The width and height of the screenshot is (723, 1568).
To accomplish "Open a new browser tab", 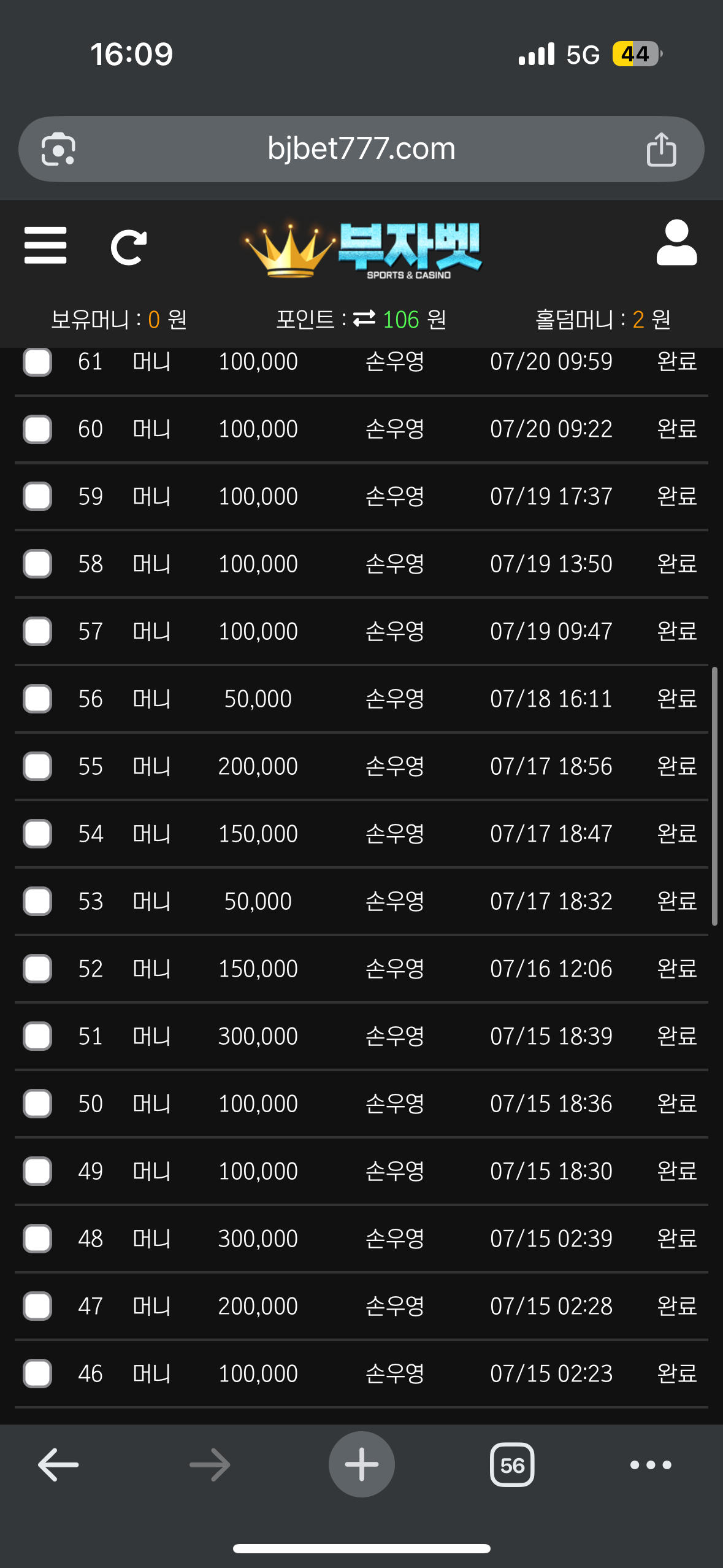I will 361,1464.
